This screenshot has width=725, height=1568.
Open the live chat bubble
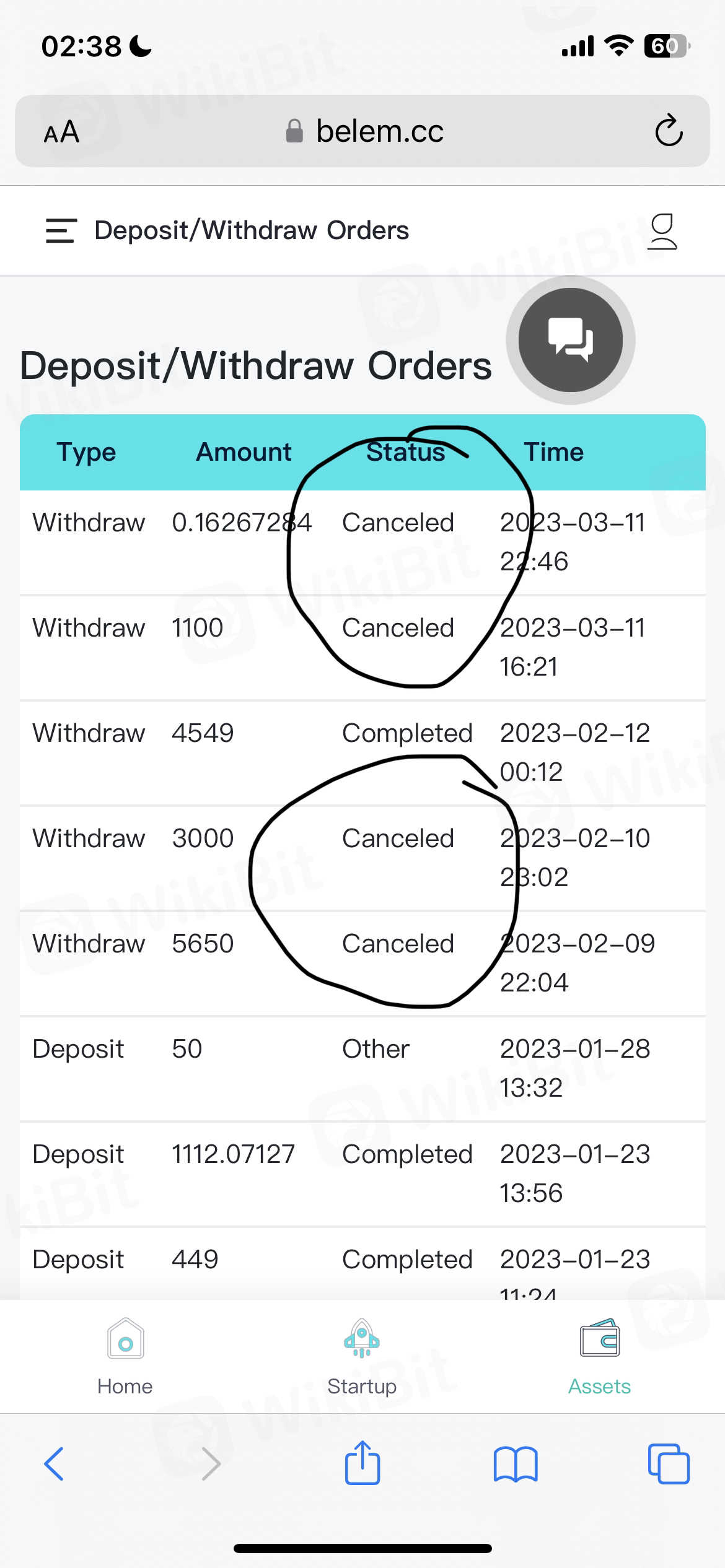coord(570,340)
